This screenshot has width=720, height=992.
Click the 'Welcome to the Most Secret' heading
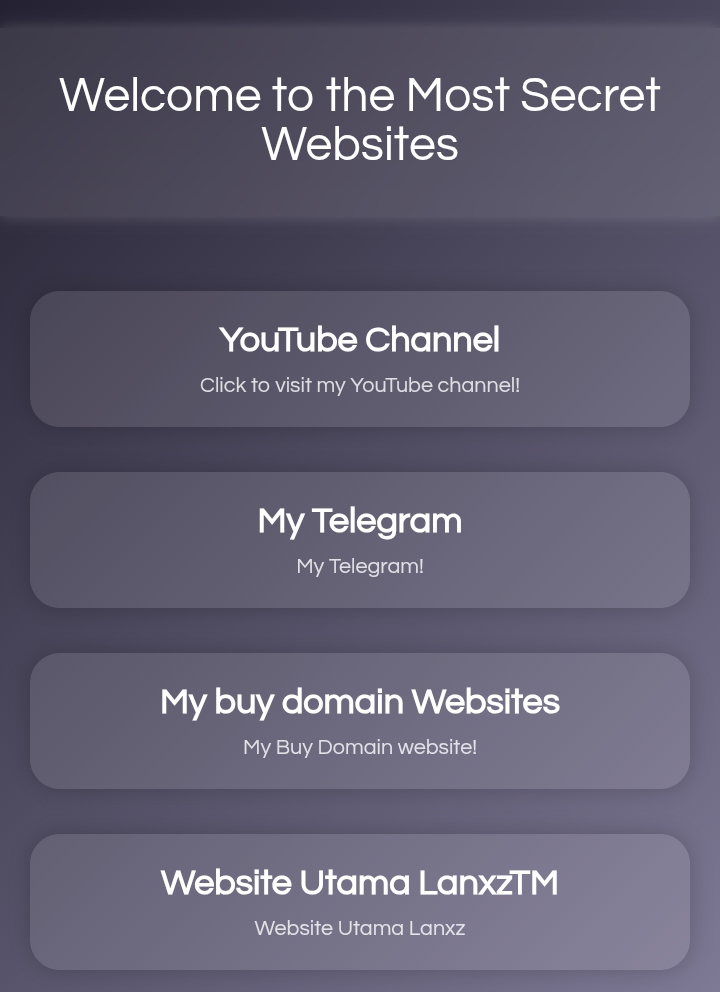tap(360, 95)
